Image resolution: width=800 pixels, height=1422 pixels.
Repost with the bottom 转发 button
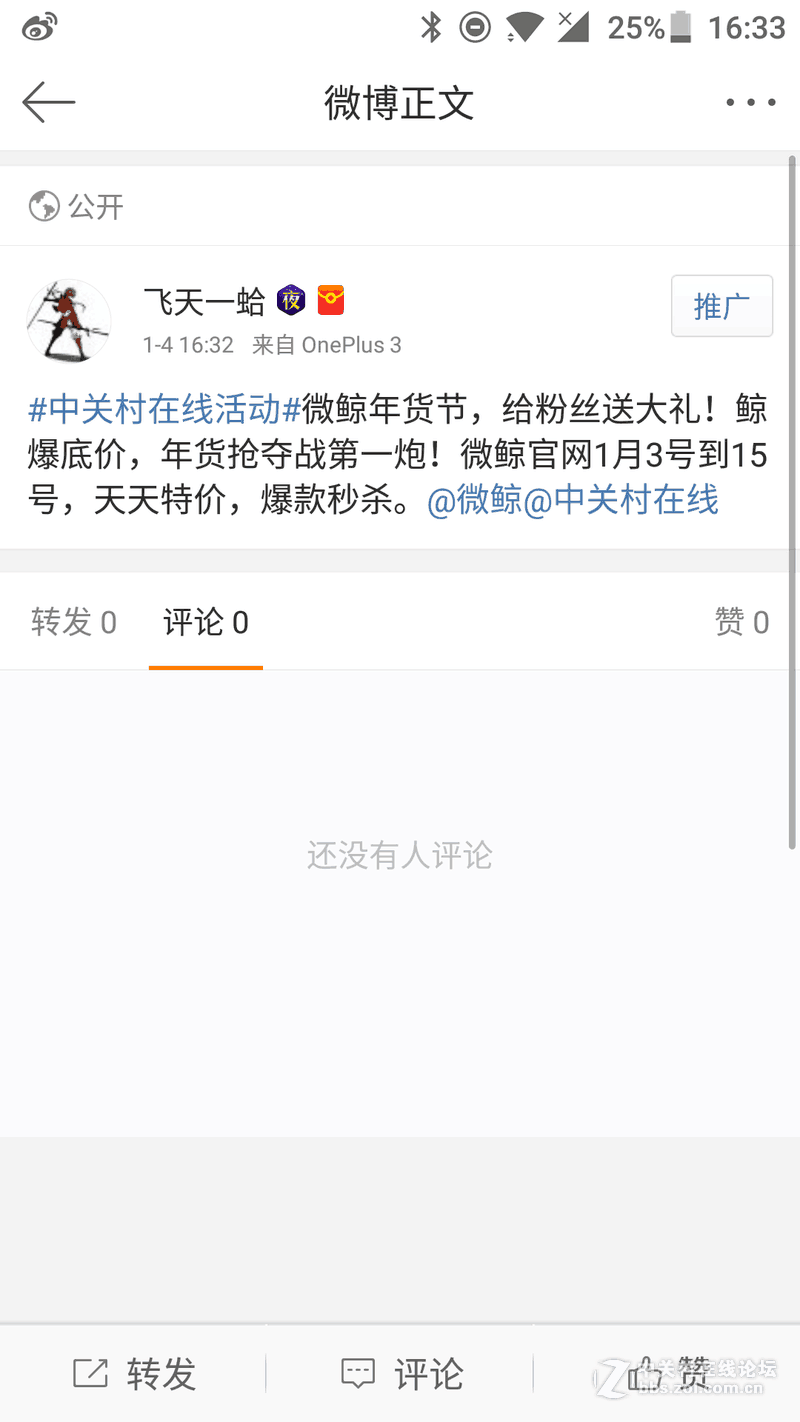(x=134, y=1374)
